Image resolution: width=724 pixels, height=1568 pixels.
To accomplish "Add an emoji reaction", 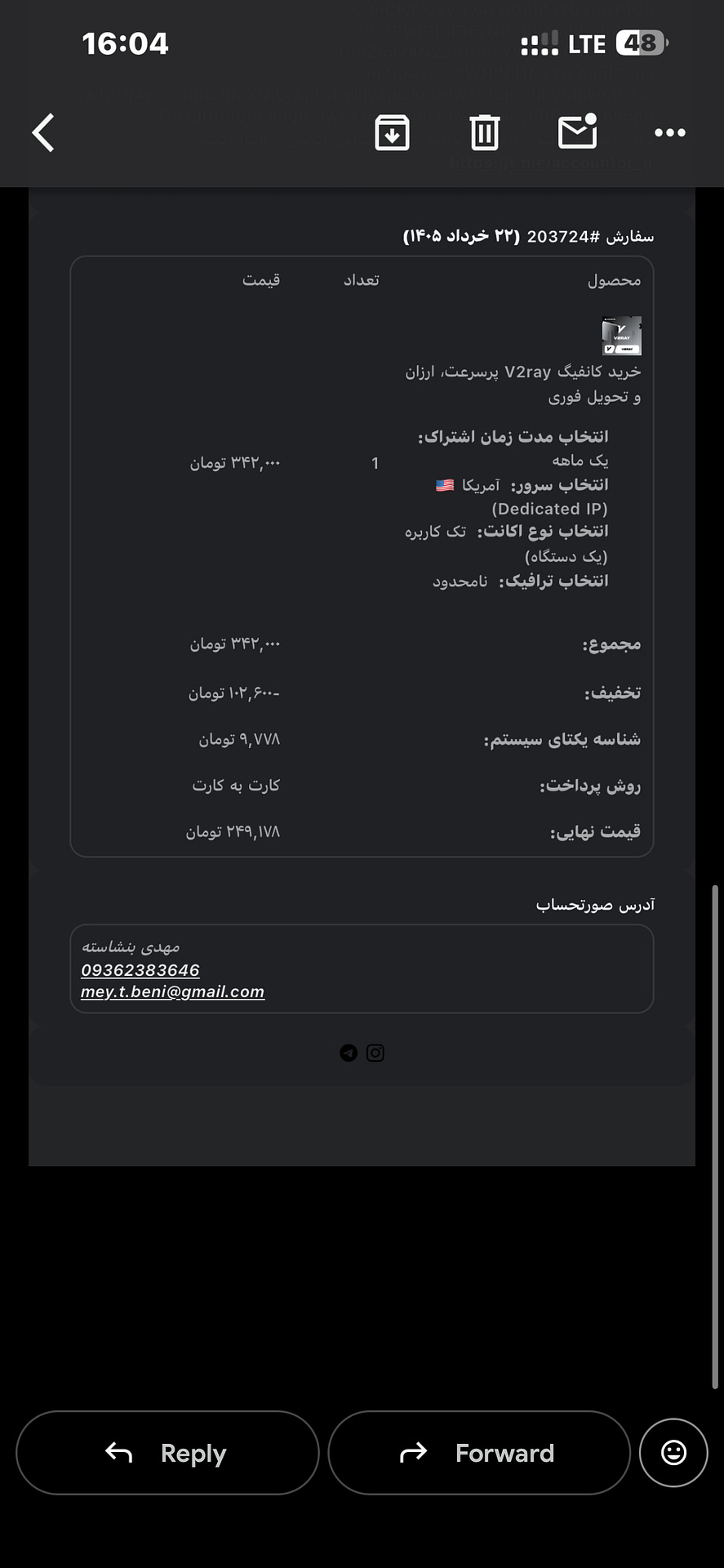I will point(673,1453).
